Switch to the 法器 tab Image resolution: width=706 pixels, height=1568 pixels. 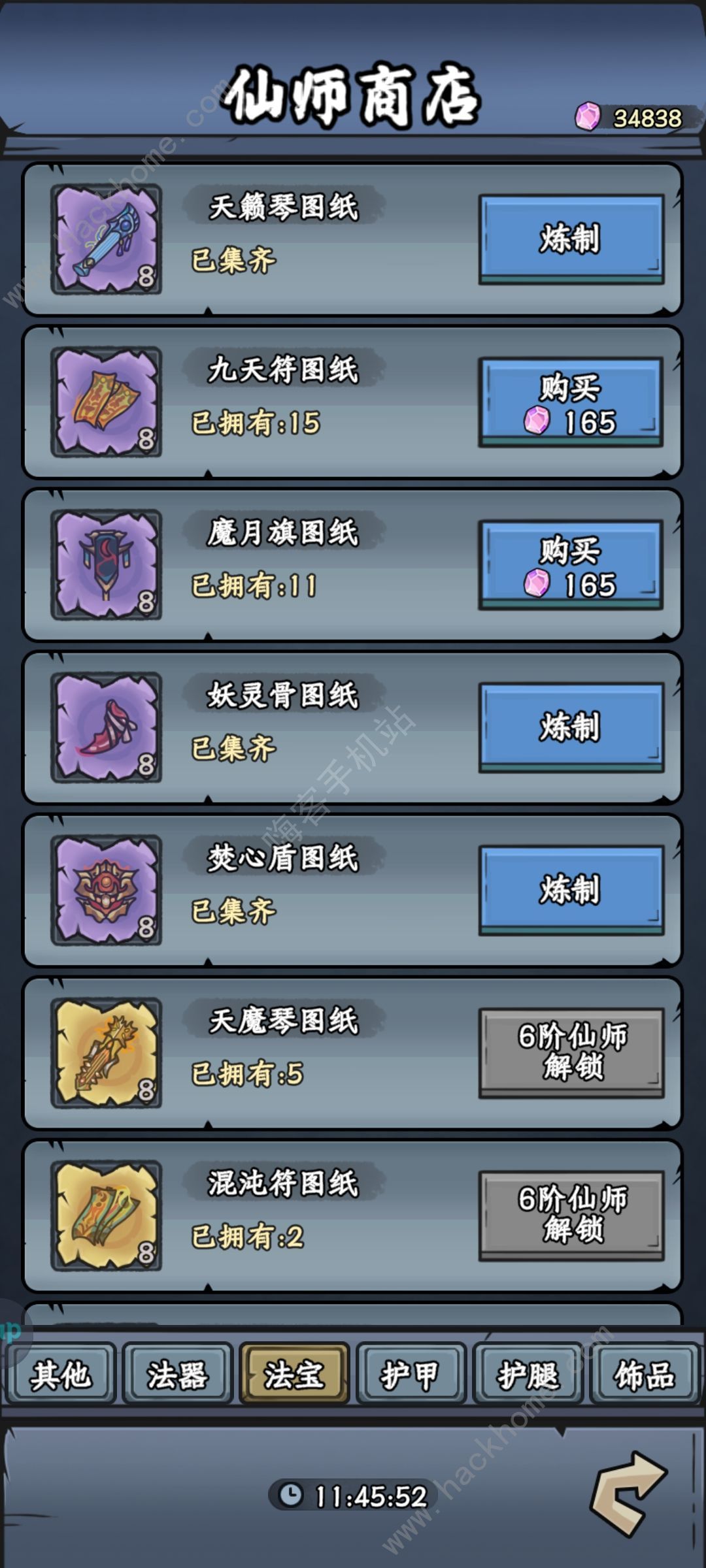[x=177, y=1375]
